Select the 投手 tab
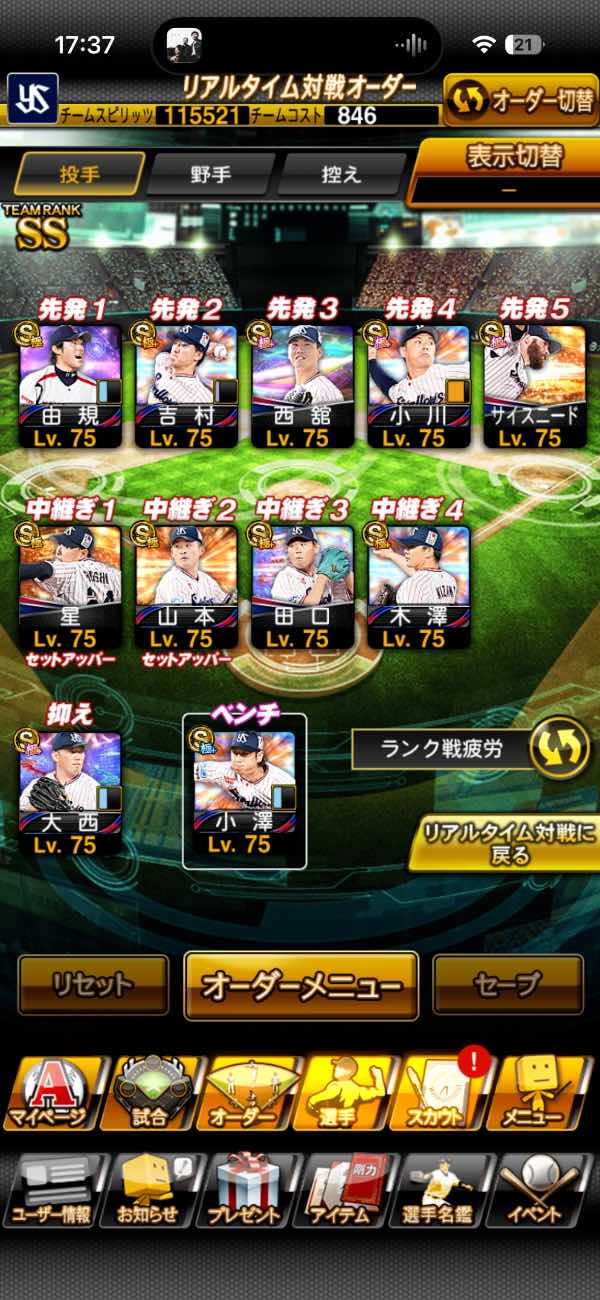Image resolution: width=600 pixels, height=1300 pixels. click(x=80, y=174)
